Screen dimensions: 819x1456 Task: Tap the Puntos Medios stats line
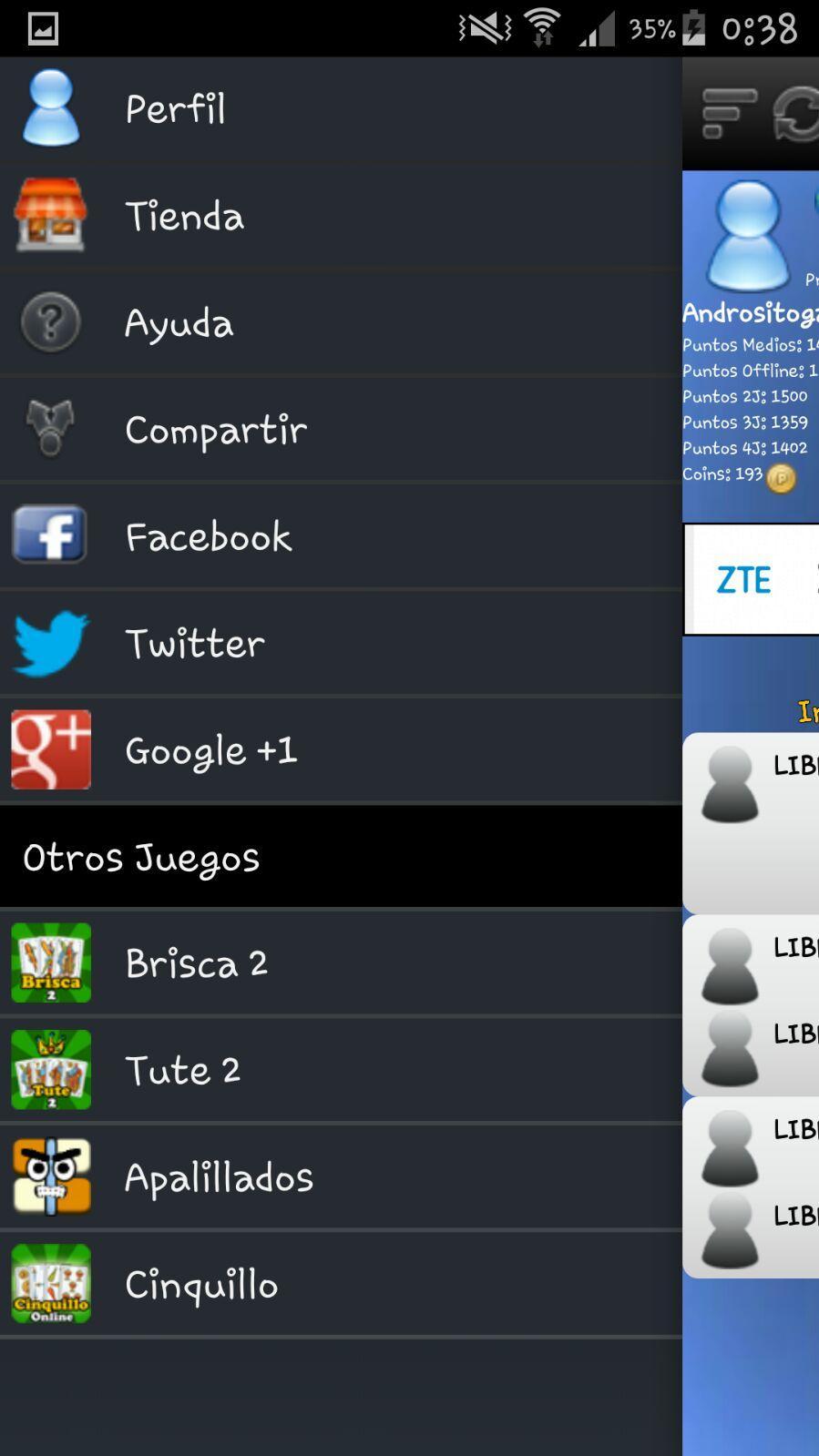tap(747, 344)
